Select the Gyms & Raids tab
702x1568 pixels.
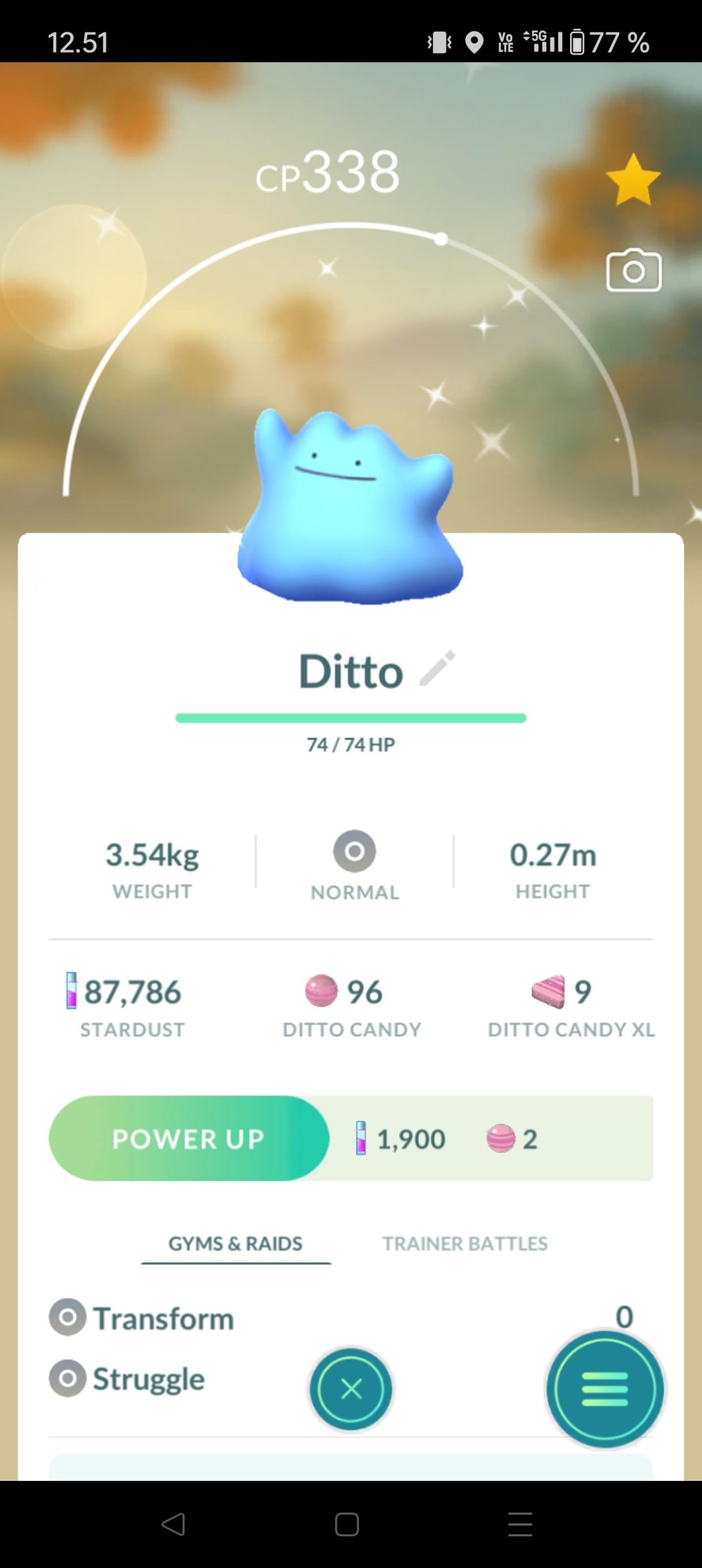click(x=235, y=1243)
